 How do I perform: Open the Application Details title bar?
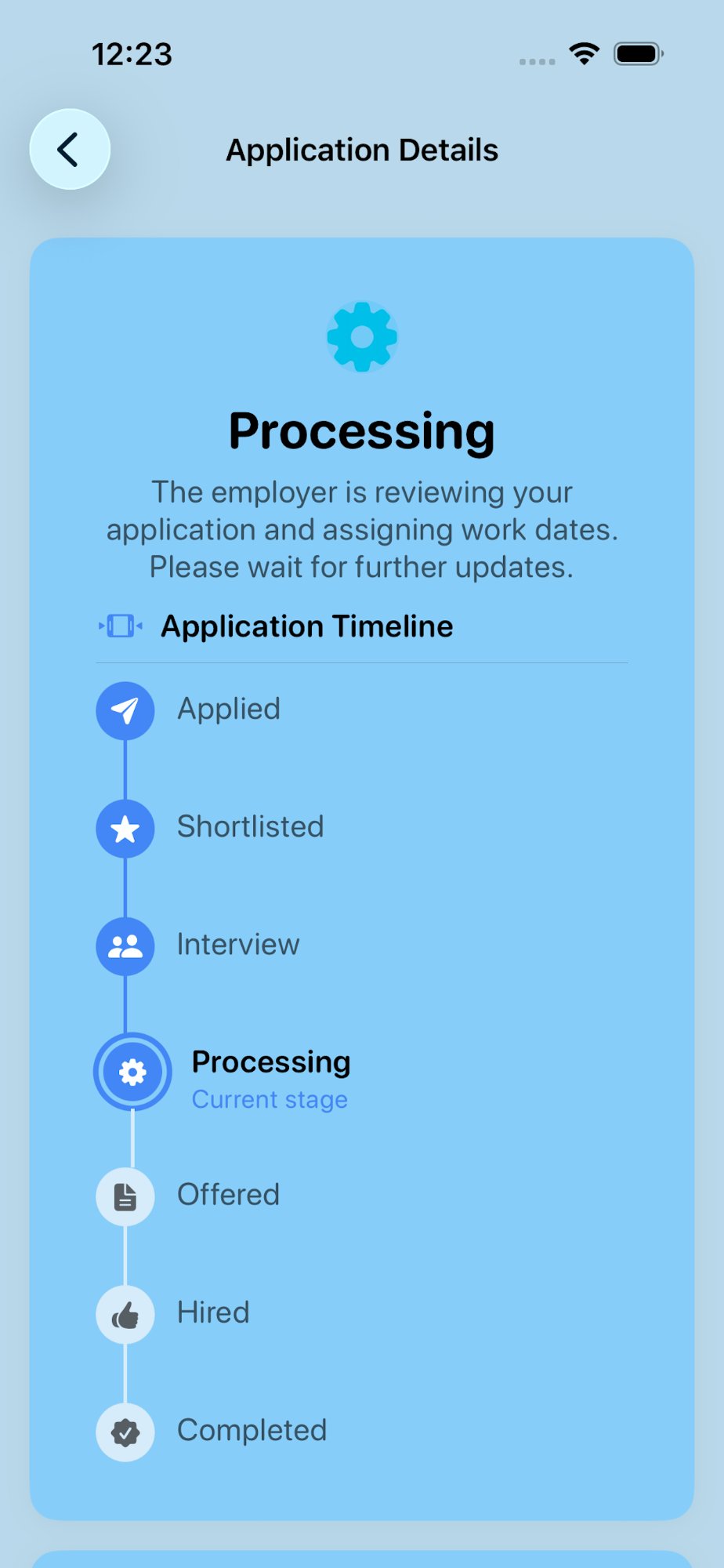point(362,150)
